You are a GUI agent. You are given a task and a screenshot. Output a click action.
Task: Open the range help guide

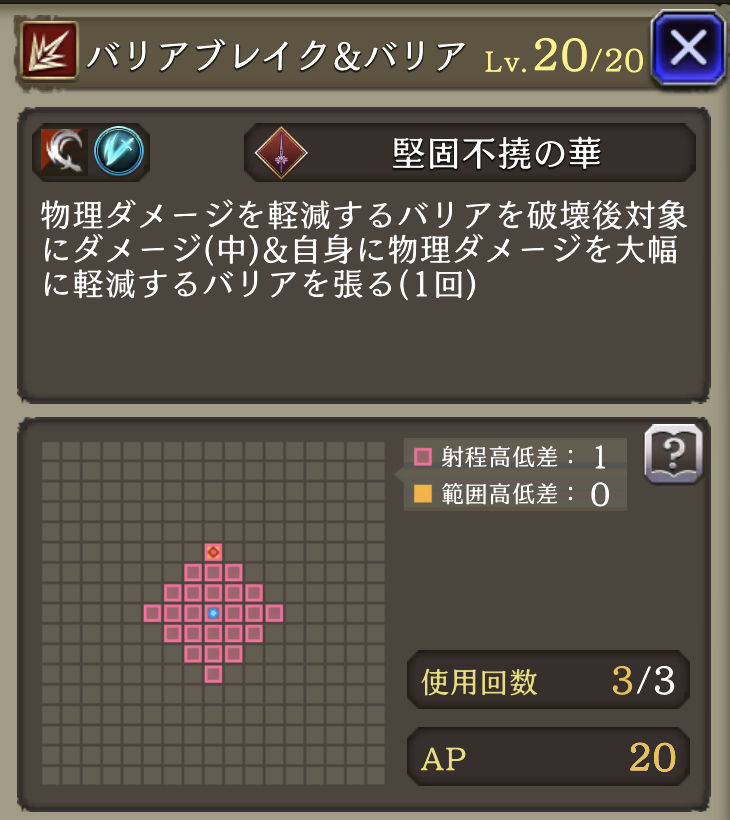click(674, 455)
